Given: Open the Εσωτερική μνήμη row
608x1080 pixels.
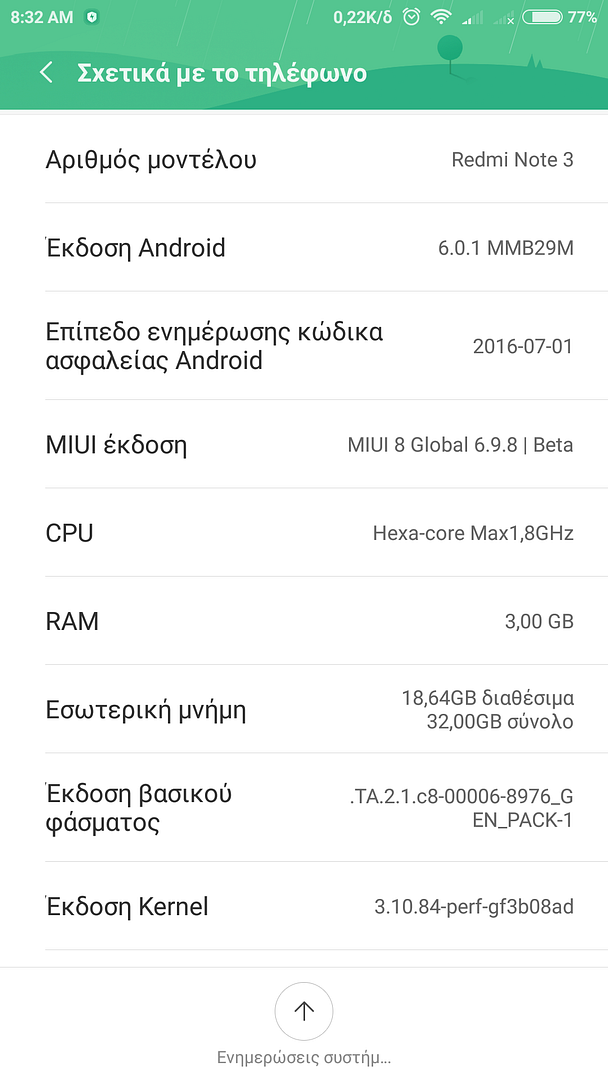Looking at the screenshot, I should click(x=304, y=710).
